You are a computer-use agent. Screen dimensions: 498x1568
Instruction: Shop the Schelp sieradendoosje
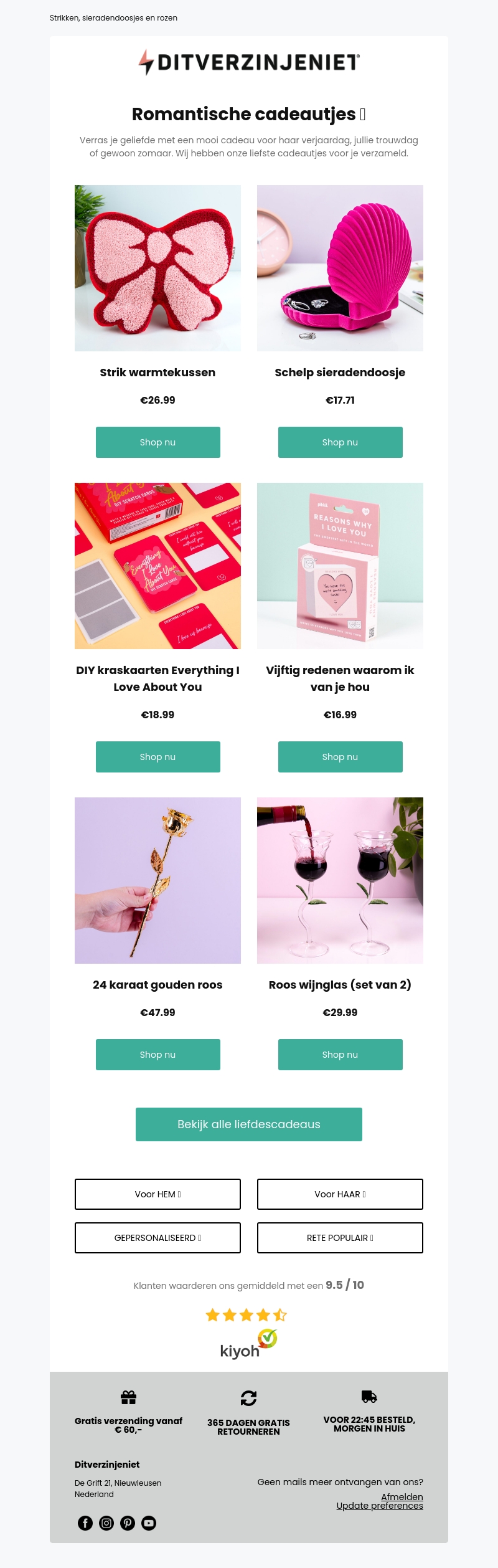coord(340,442)
